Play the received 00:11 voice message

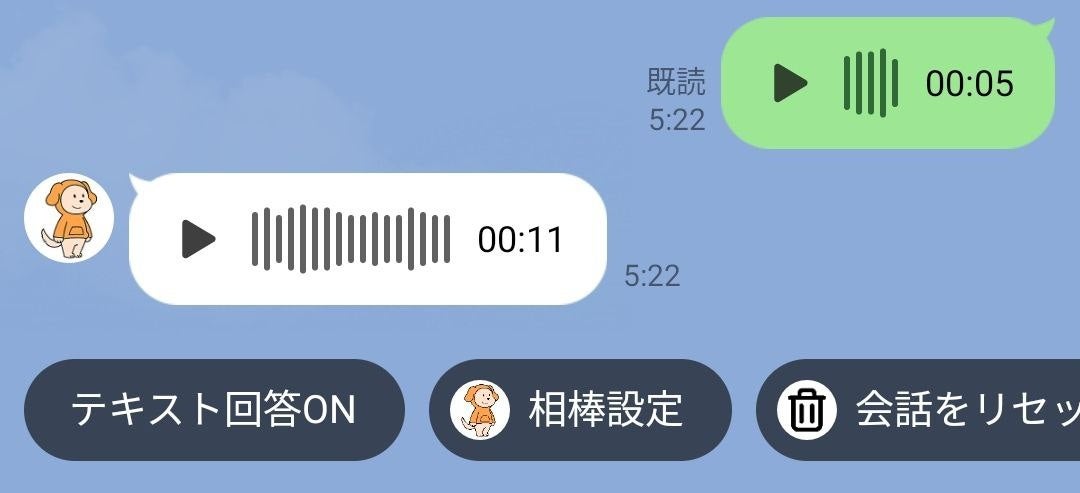pyautogui.click(x=198, y=239)
